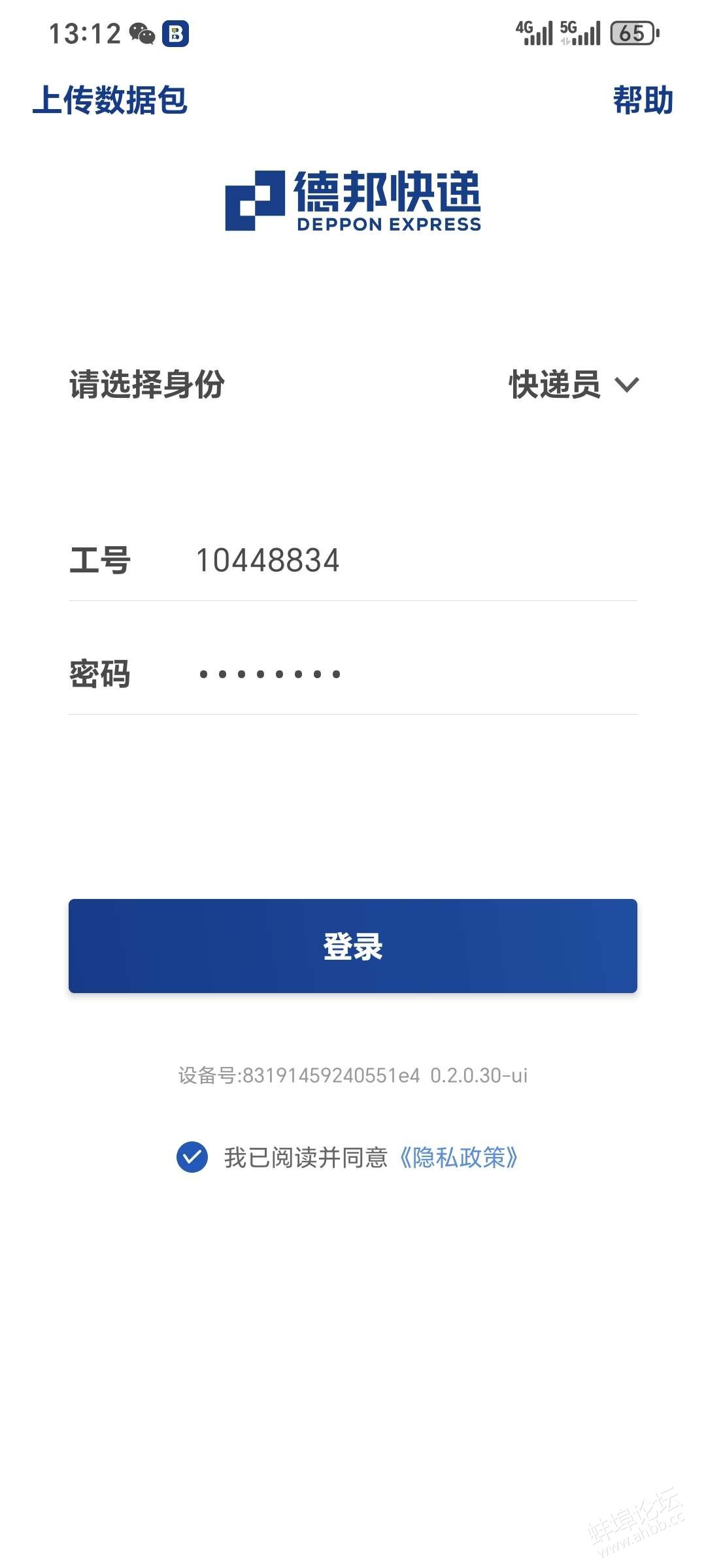Open the 帮助 help page
Image resolution: width=706 pixels, height=1568 pixels.
click(x=643, y=101)
